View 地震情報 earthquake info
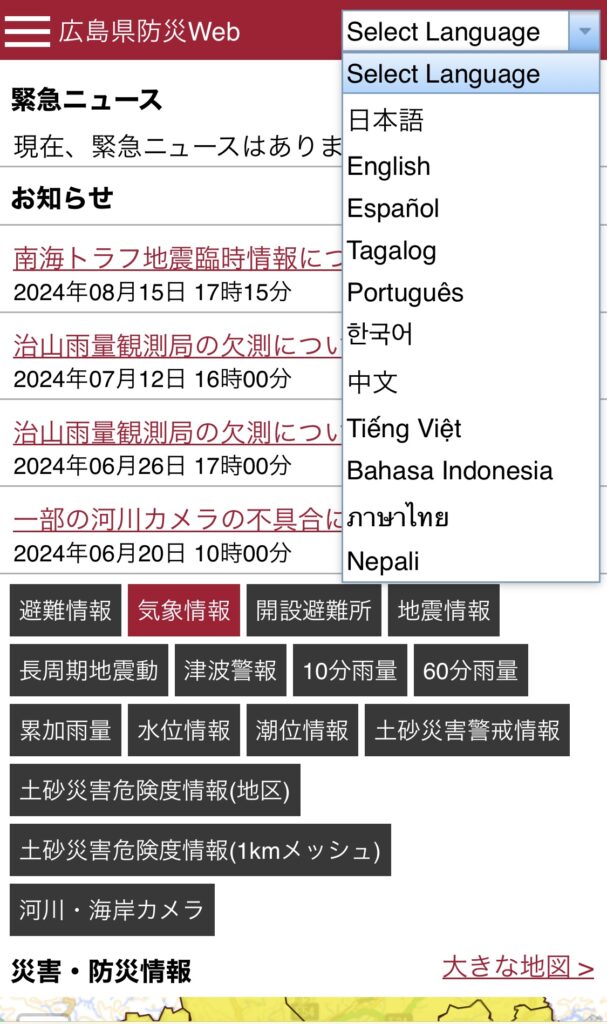This screenshot has height=1024, width=607. [444, 610]
